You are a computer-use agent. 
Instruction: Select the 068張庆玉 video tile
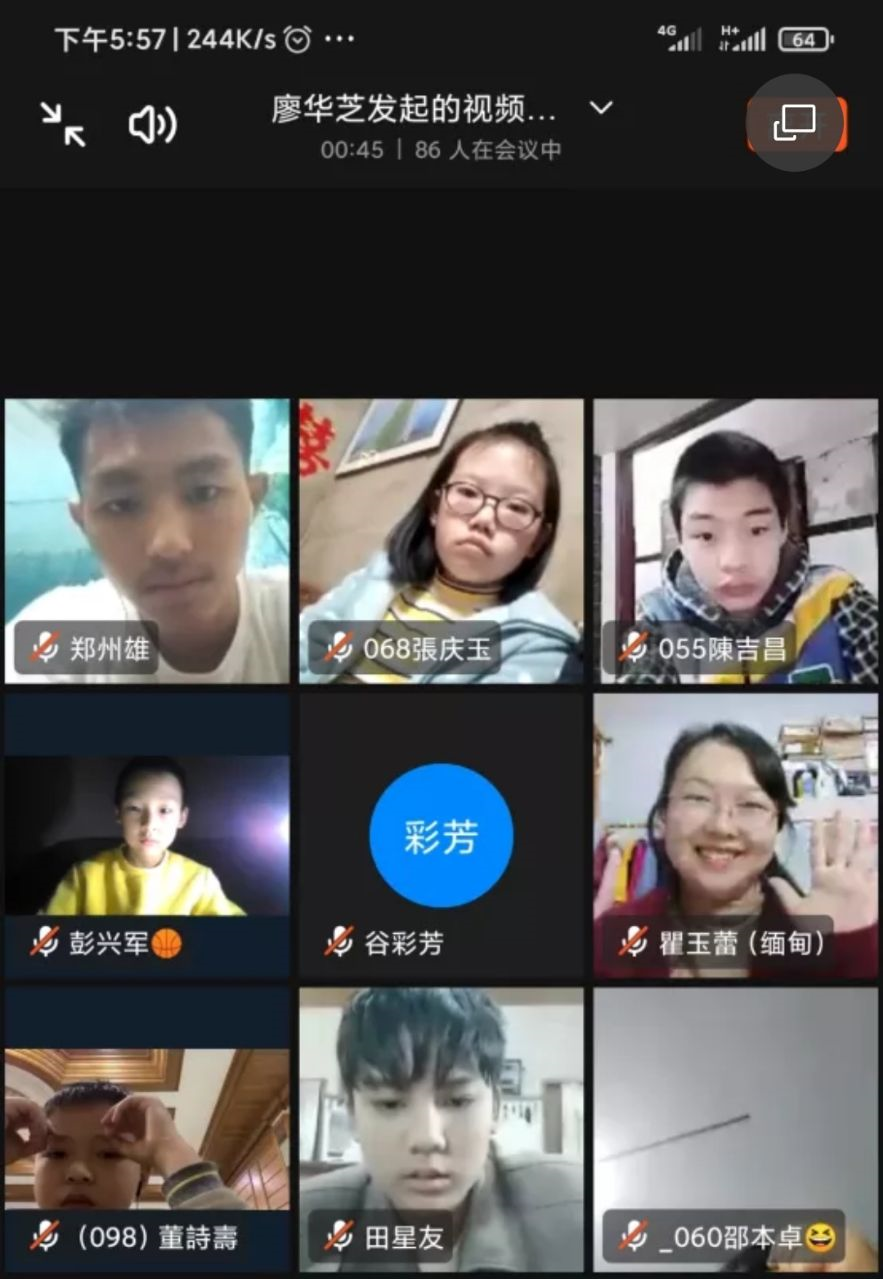[441, 540]
